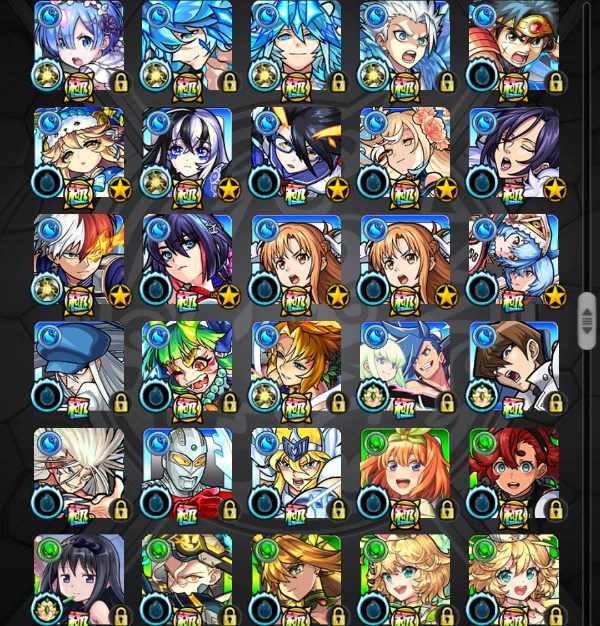Open the silver-masked hero with red body

(x=188, y=473)
